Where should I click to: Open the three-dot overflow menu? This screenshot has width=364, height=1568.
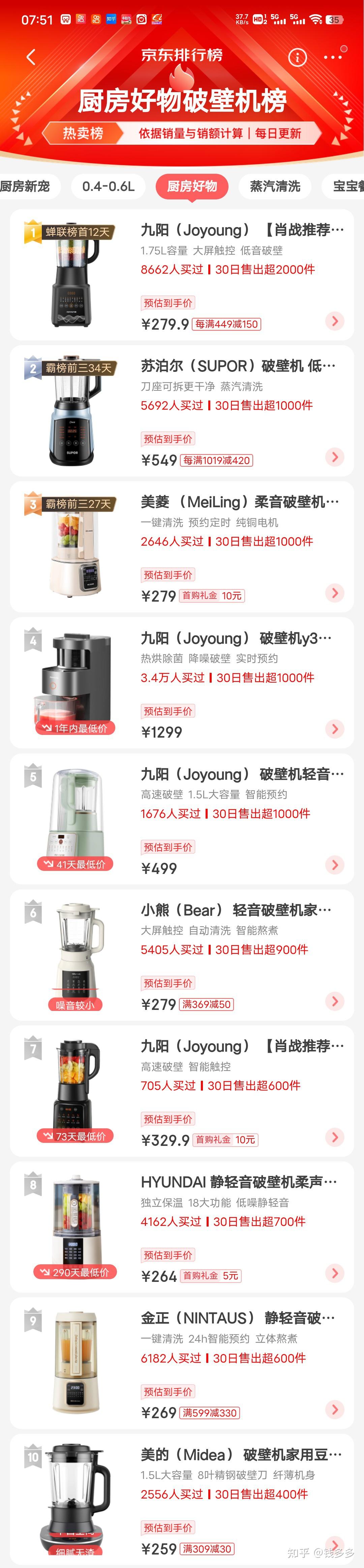pos(332,57)
